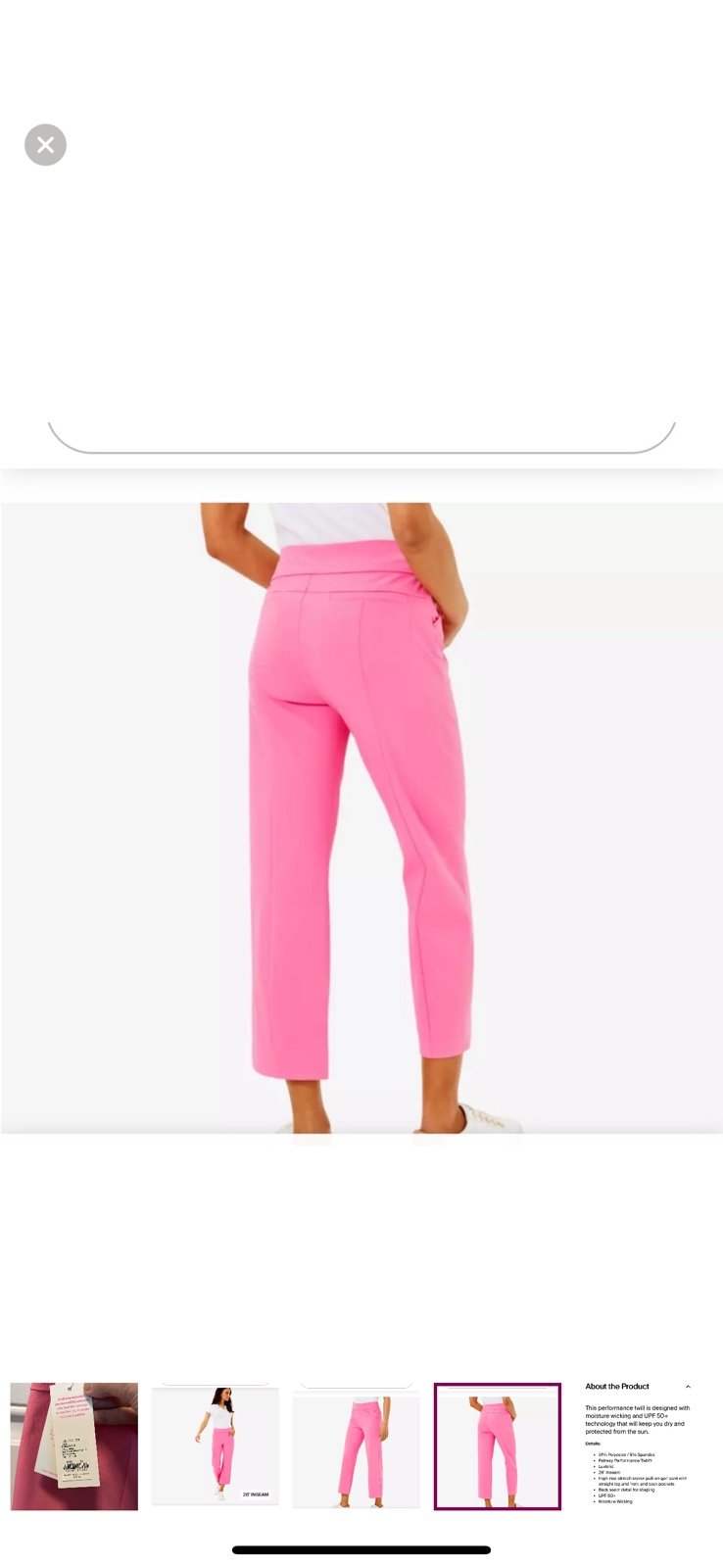The width and height of the screenshot is (723, 1568).
Task: View the front-view pants thumbnail
Action: 357,1446
